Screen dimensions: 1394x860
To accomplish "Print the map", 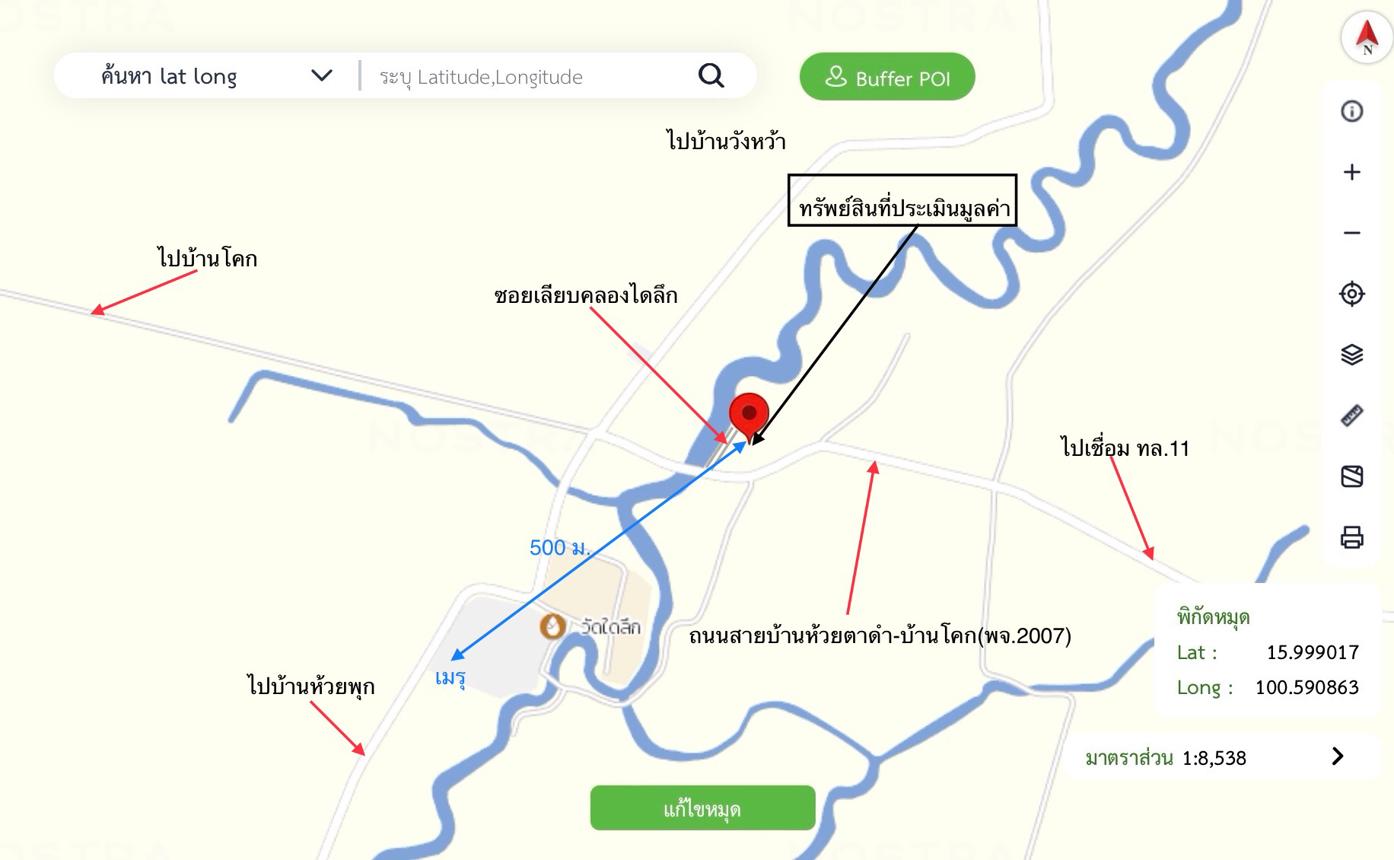I will (1352, 538).
